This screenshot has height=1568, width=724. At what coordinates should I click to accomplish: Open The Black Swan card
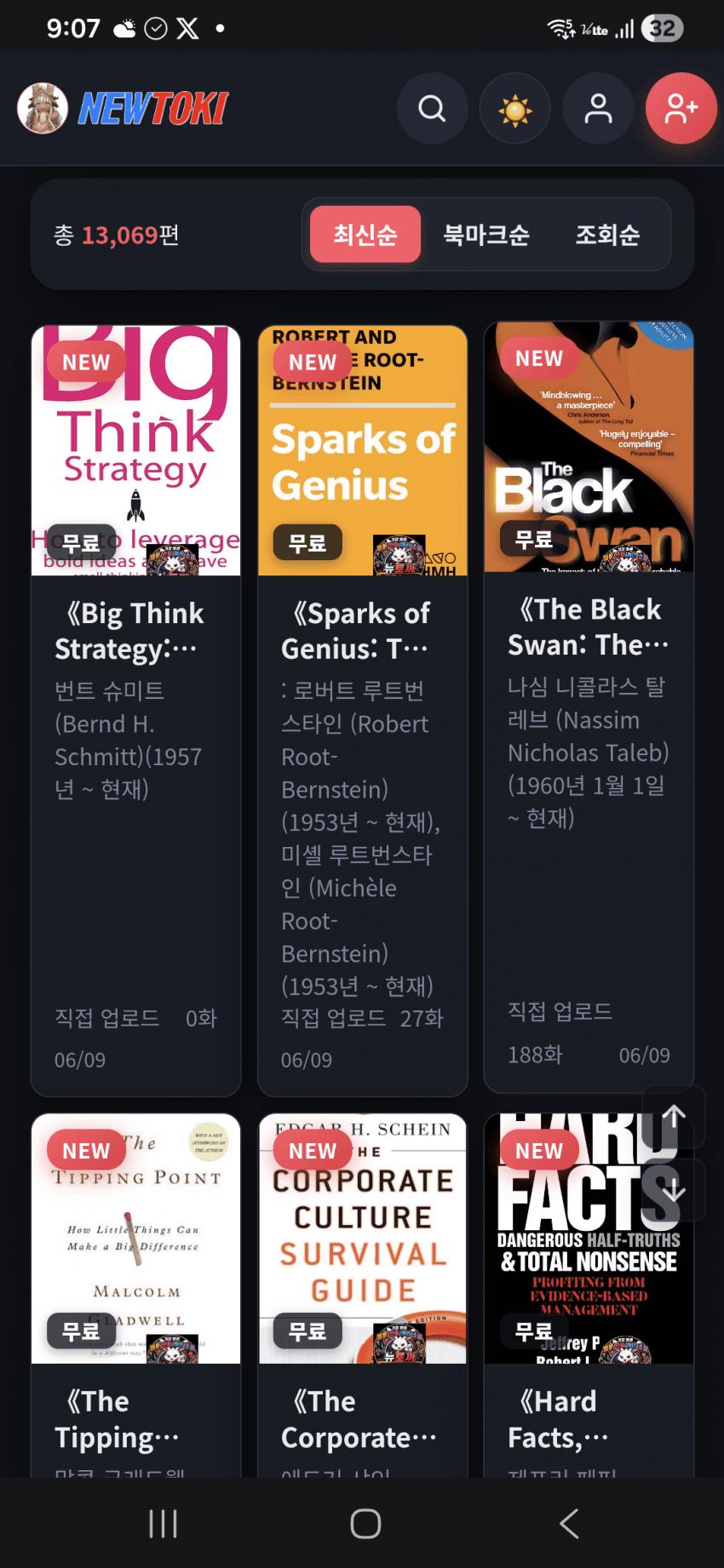589,707
